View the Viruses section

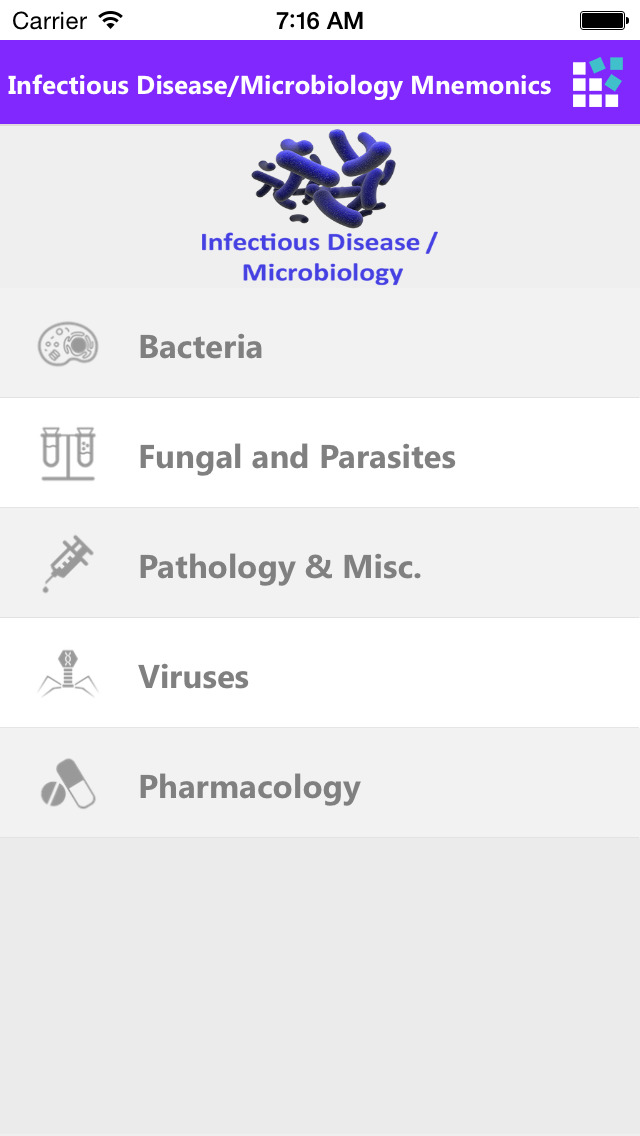pos(320,673)
